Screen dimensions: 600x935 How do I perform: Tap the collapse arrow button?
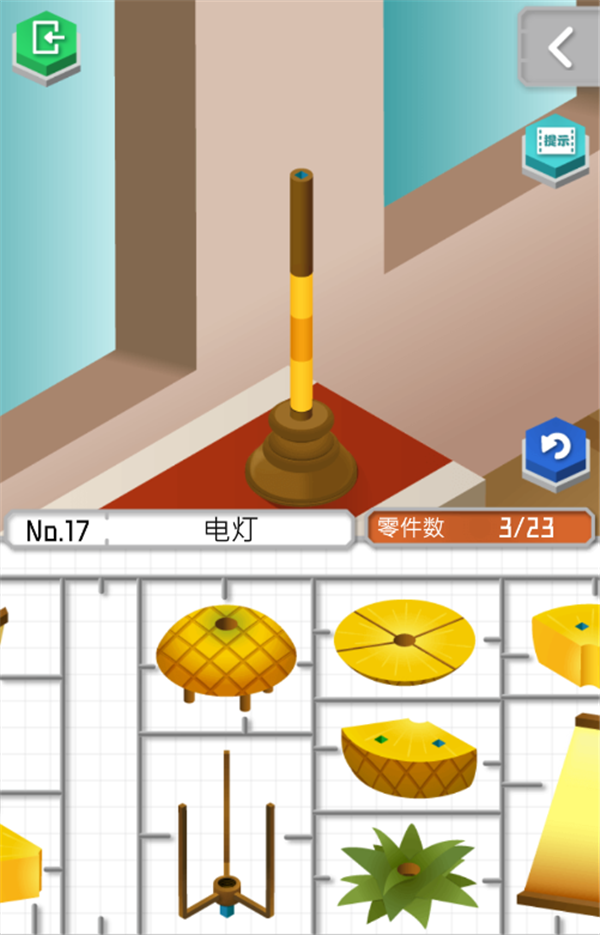pos(560,47)
